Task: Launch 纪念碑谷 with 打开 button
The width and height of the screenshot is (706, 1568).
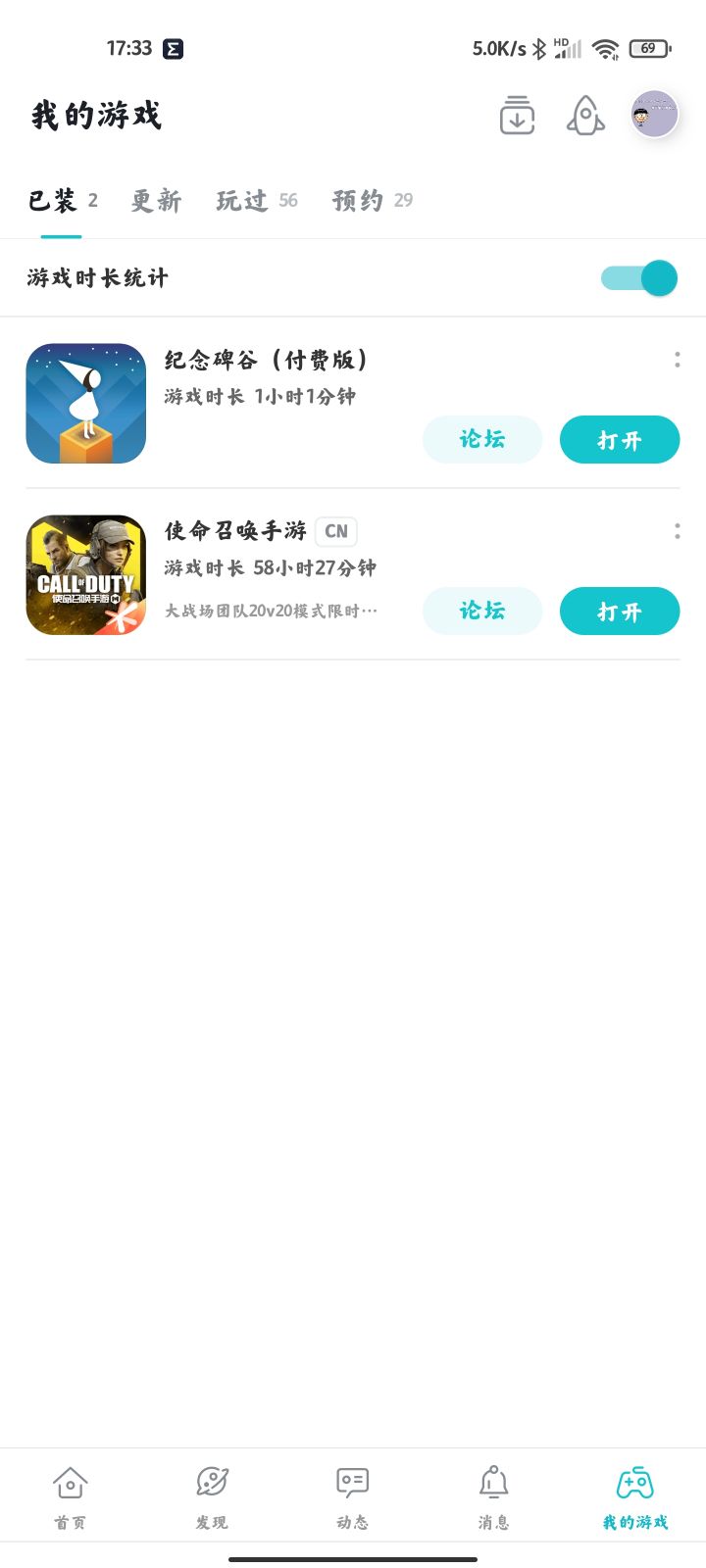Action: click(620, 440)
